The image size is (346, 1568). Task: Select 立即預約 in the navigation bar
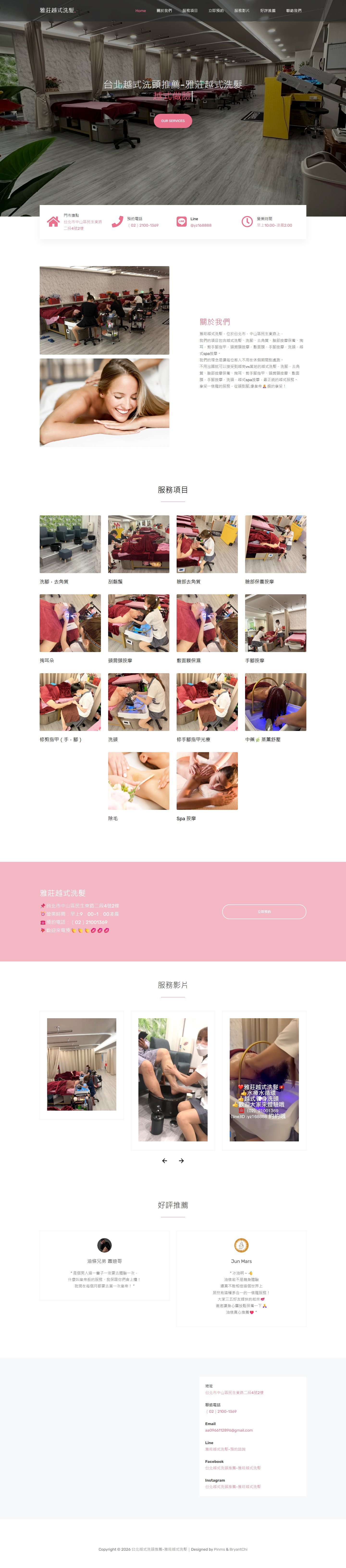tap(216, 10)
